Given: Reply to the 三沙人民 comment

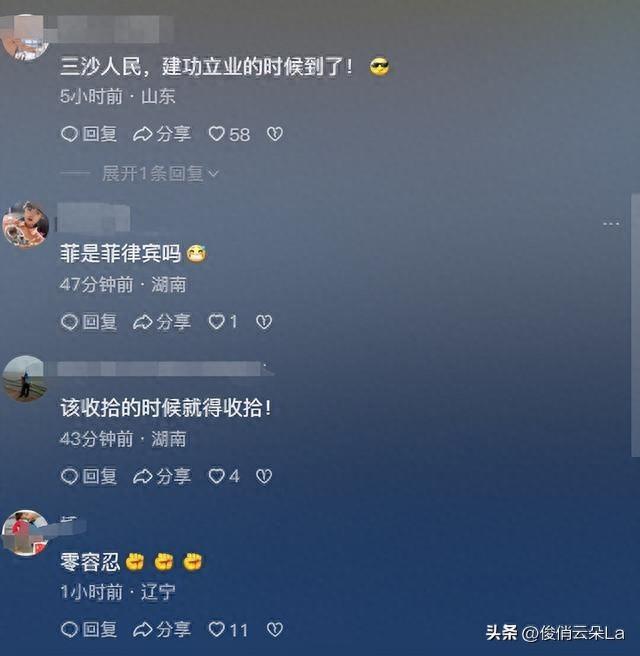Looking at the screenshot, I should tap(89, 134).
